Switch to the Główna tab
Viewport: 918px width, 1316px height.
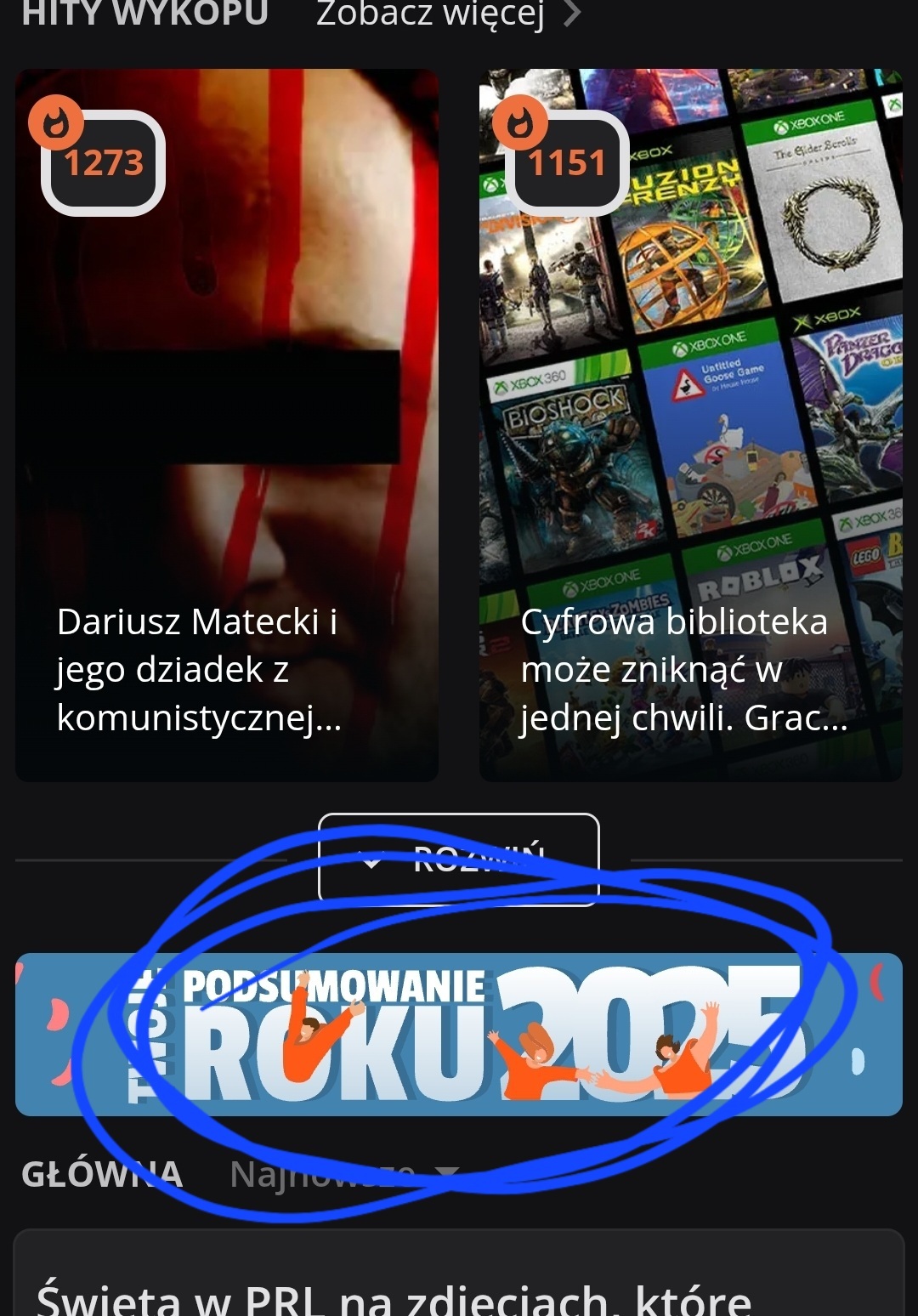point(102,1174)
